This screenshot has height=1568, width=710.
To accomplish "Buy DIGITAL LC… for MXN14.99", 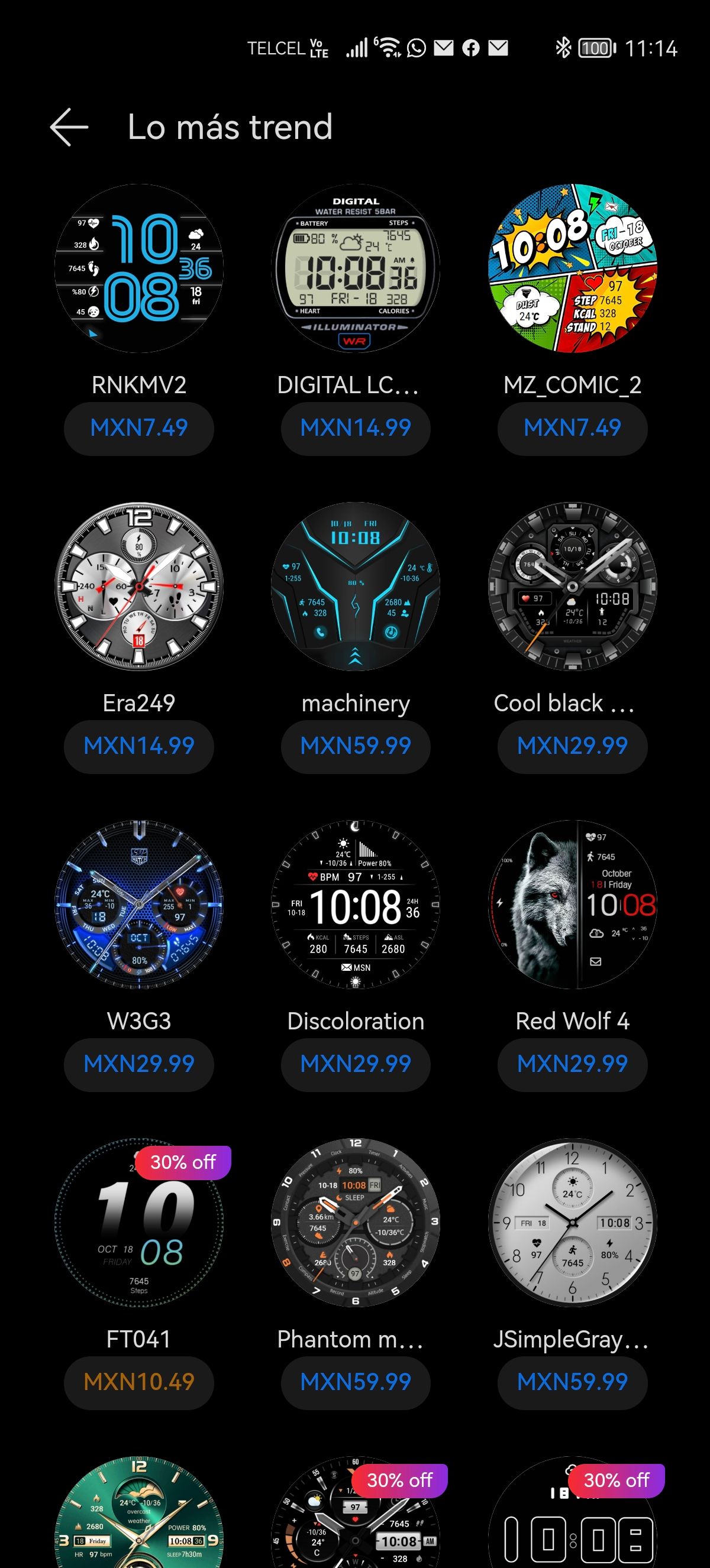I will click(x=356, y=428).
